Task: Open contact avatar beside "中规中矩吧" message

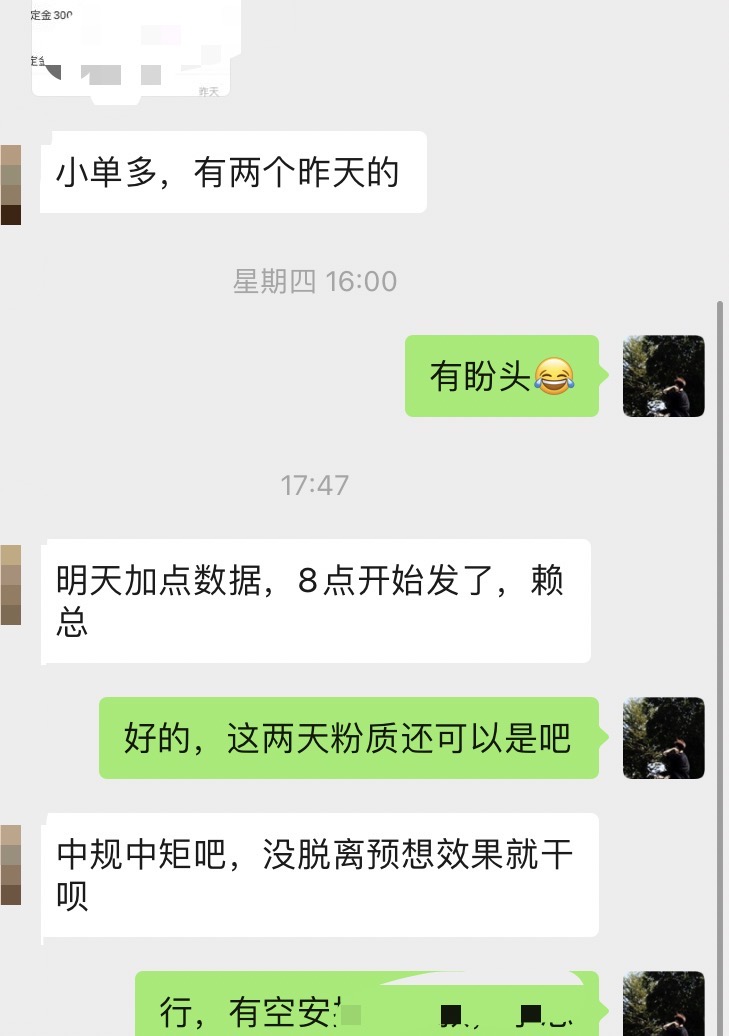Action: coord(10,865)
